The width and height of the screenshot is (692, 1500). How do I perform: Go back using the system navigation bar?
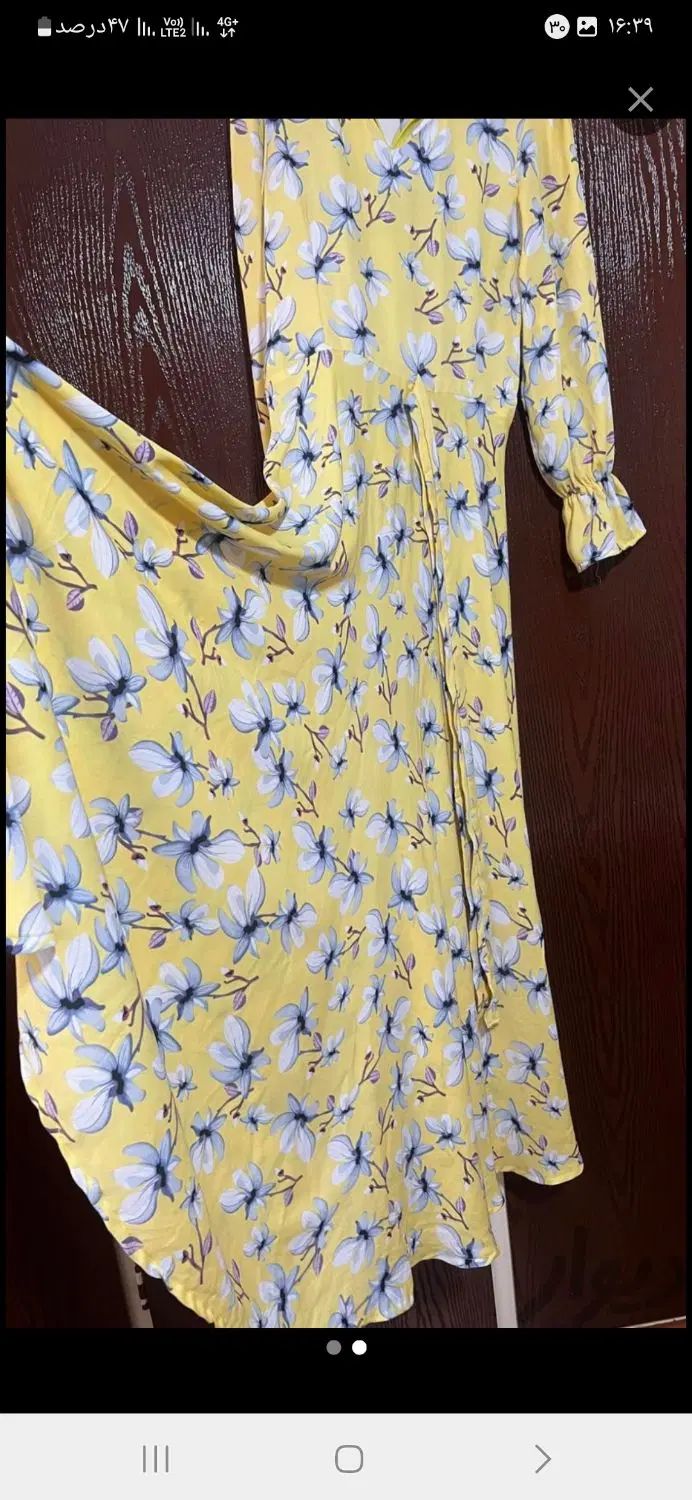[x=542, y=1459]
